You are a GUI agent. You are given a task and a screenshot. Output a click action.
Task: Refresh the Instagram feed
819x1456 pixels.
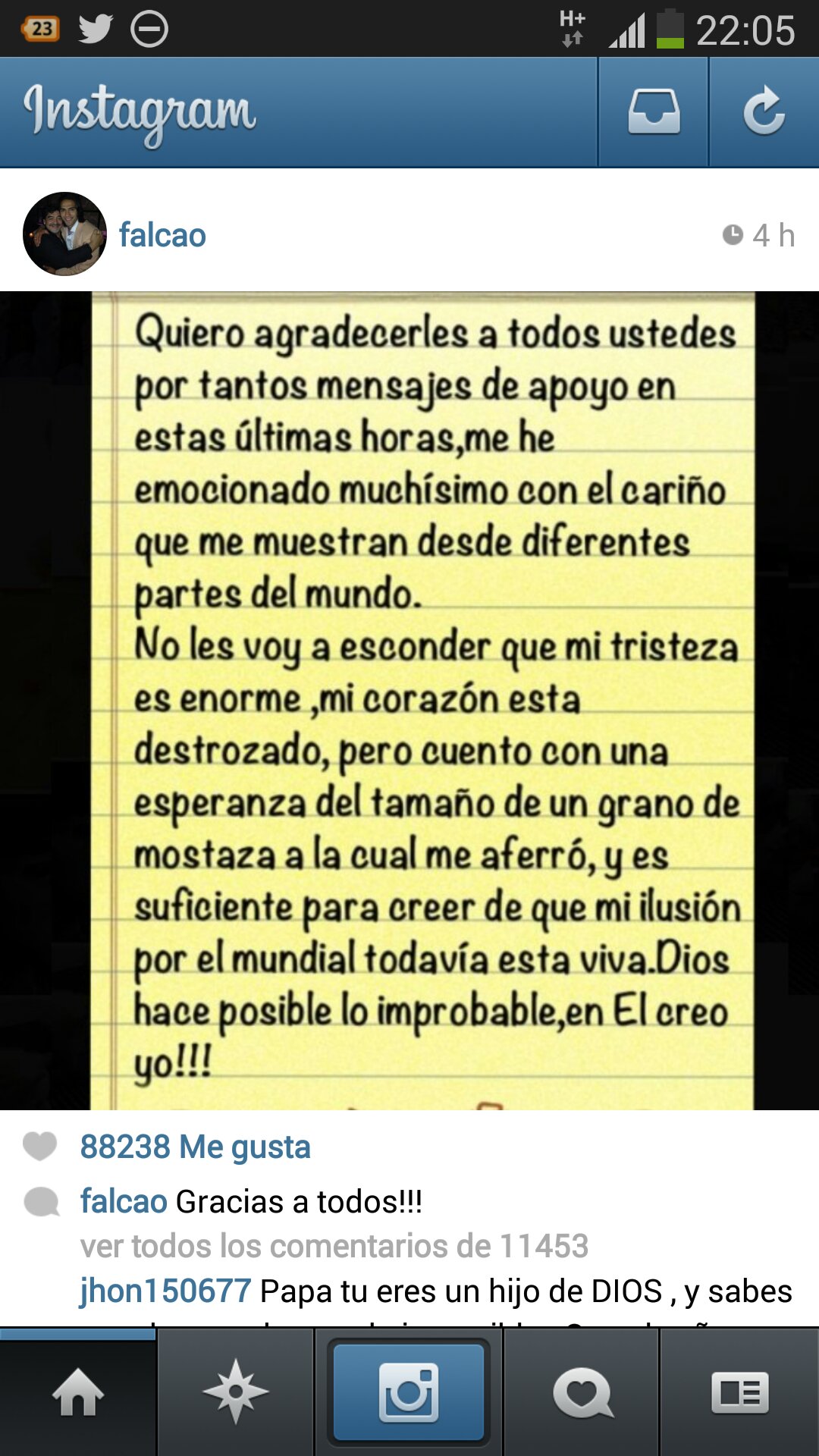coord(764,112)
